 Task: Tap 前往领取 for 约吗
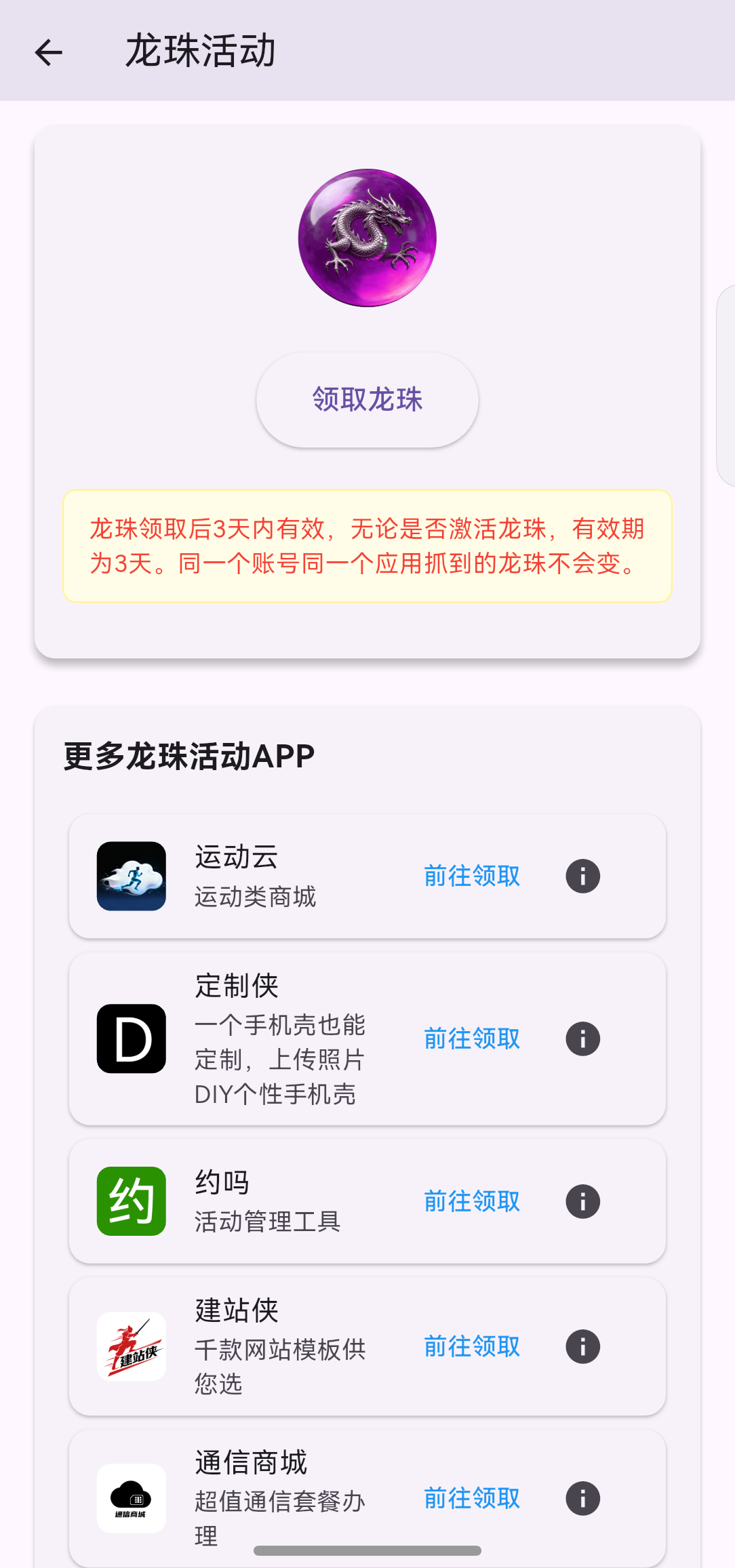(x=472, y=1201)
